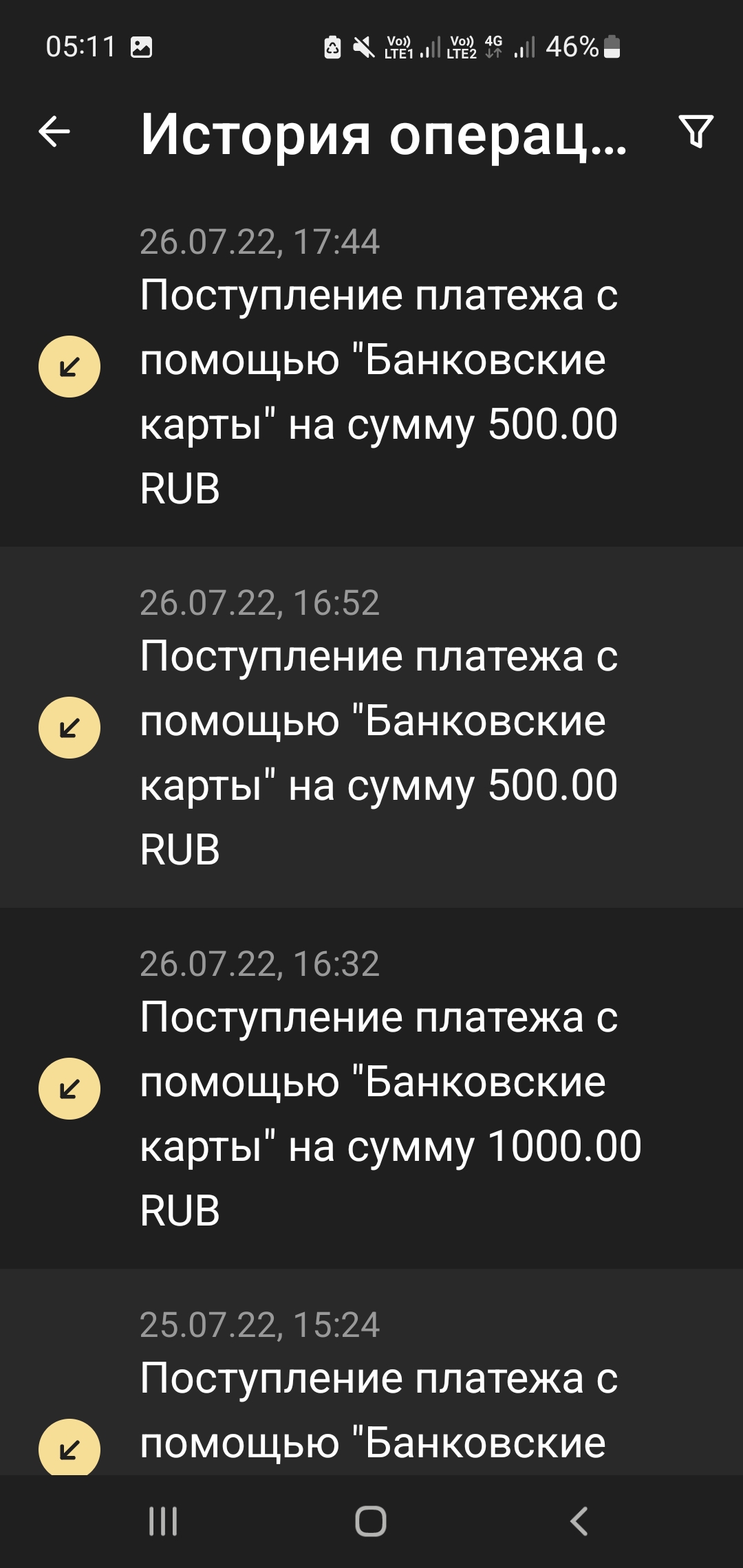Tap the system home button
This screenshot has width=743, height=1568.
371,1521
